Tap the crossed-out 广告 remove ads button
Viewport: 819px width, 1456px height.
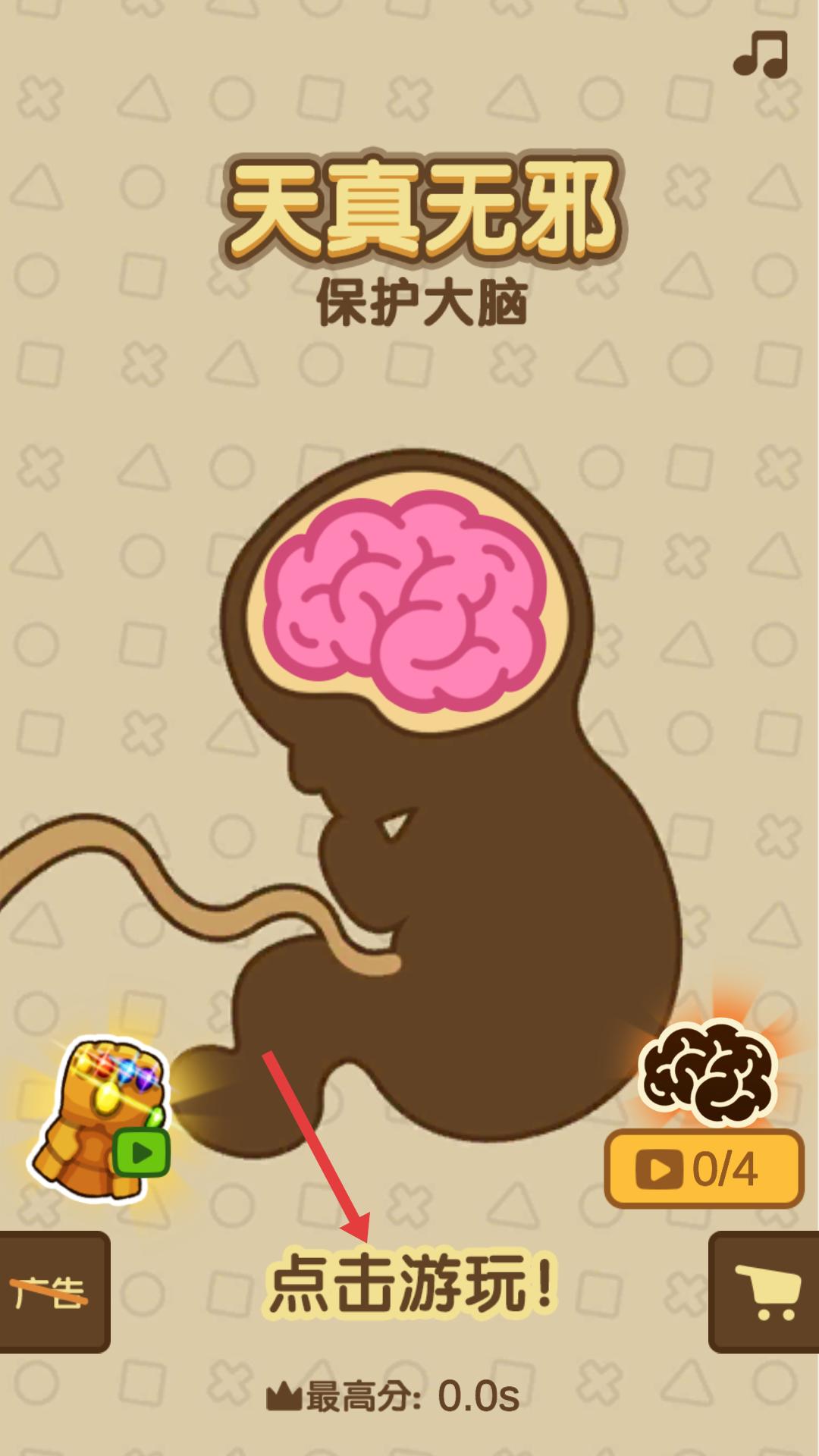[x=52, y=1291]
